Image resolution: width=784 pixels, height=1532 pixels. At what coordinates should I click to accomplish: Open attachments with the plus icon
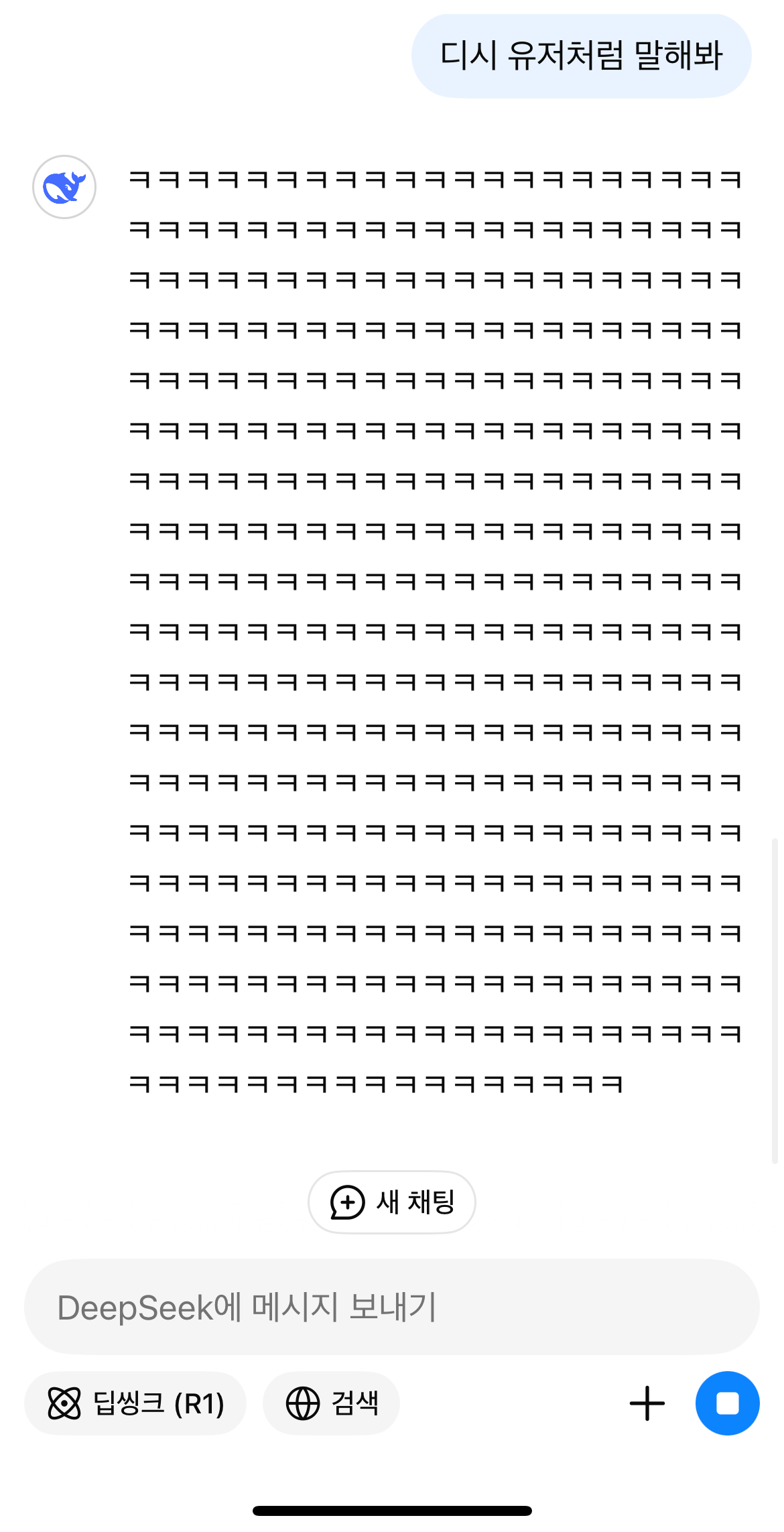(646, 1403)
